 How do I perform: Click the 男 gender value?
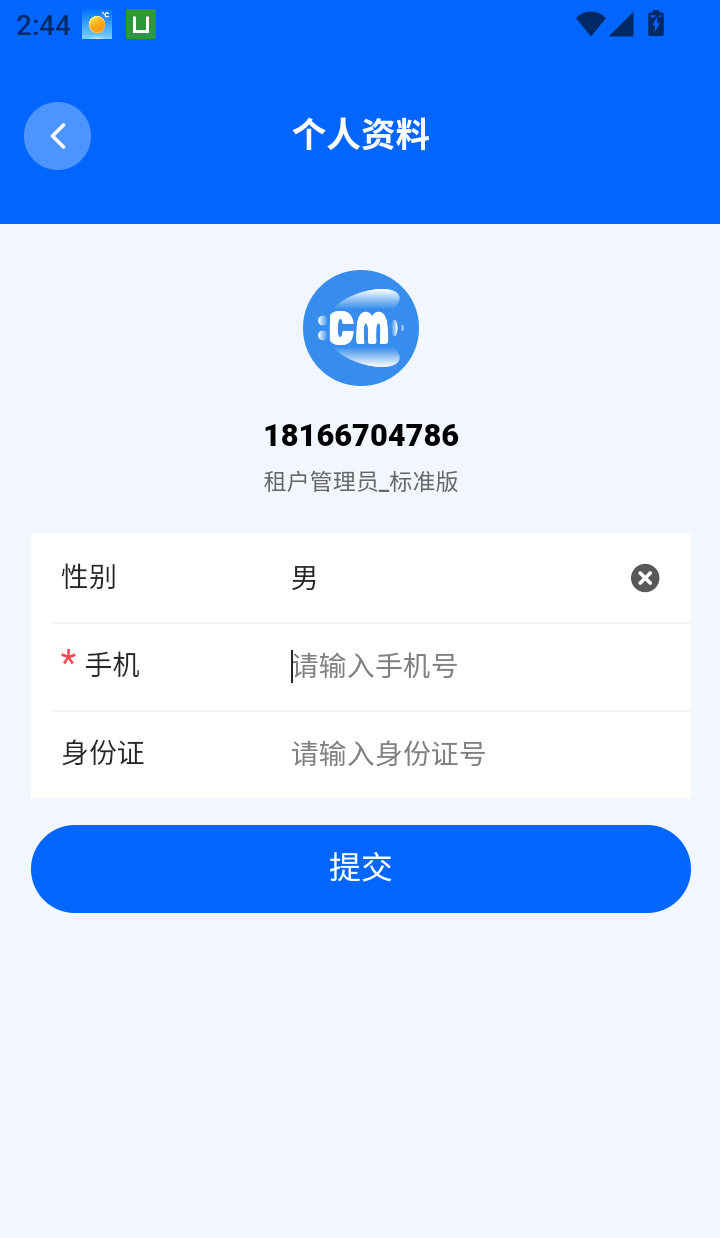pyautogui.click(x=304, y=578)
